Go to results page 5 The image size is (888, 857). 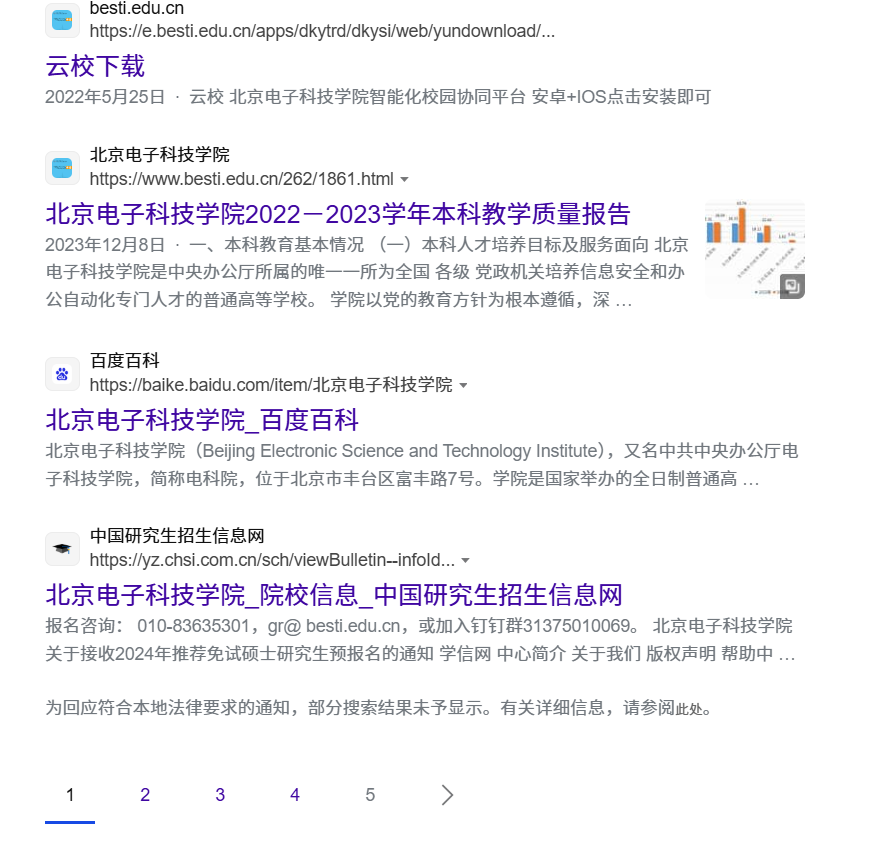(370, 795)
